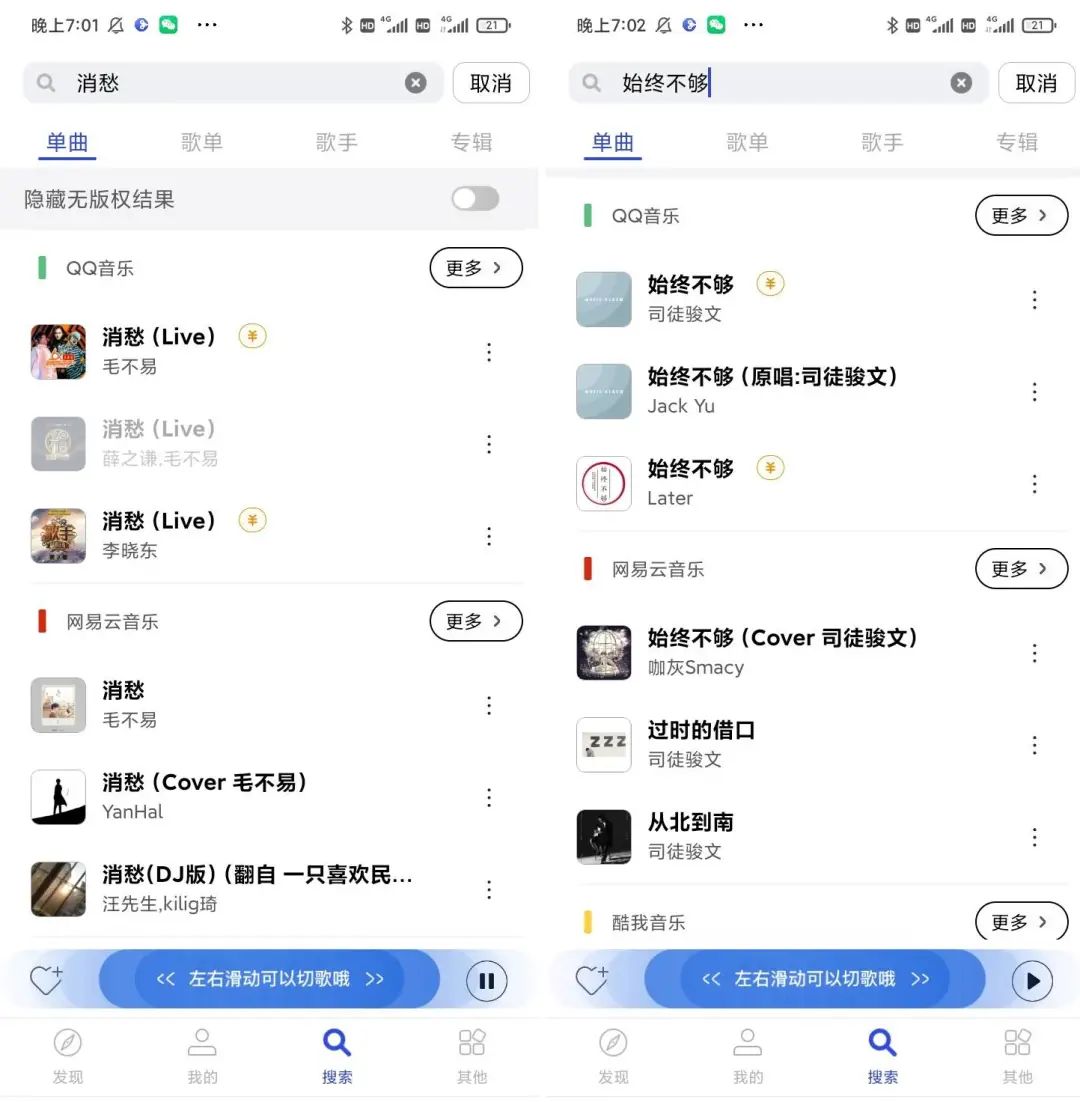The height and width of the screenshot is (1102, 1080).
Task: Expand QQ音乐 results with 更多 chevron
Action: coord(476,268)
